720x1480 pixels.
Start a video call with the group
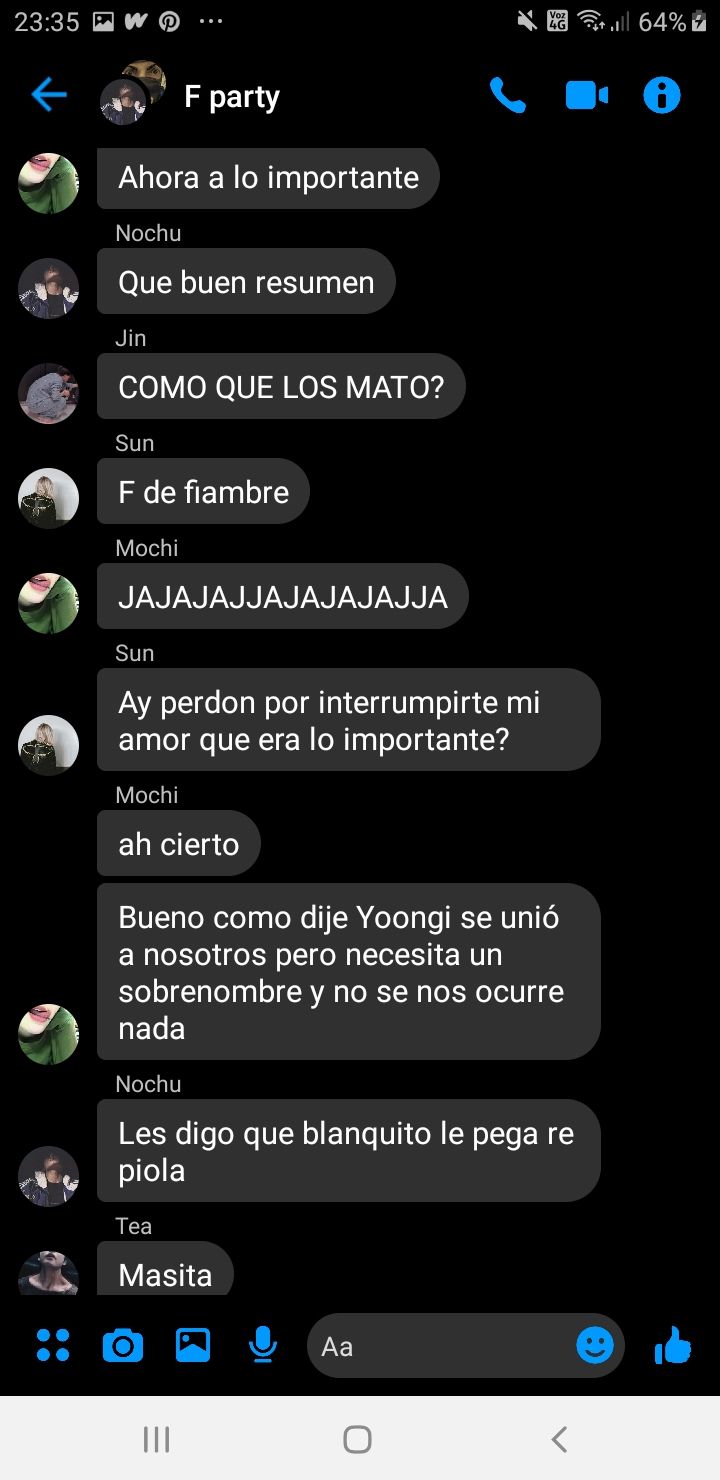tap(586, 96)
